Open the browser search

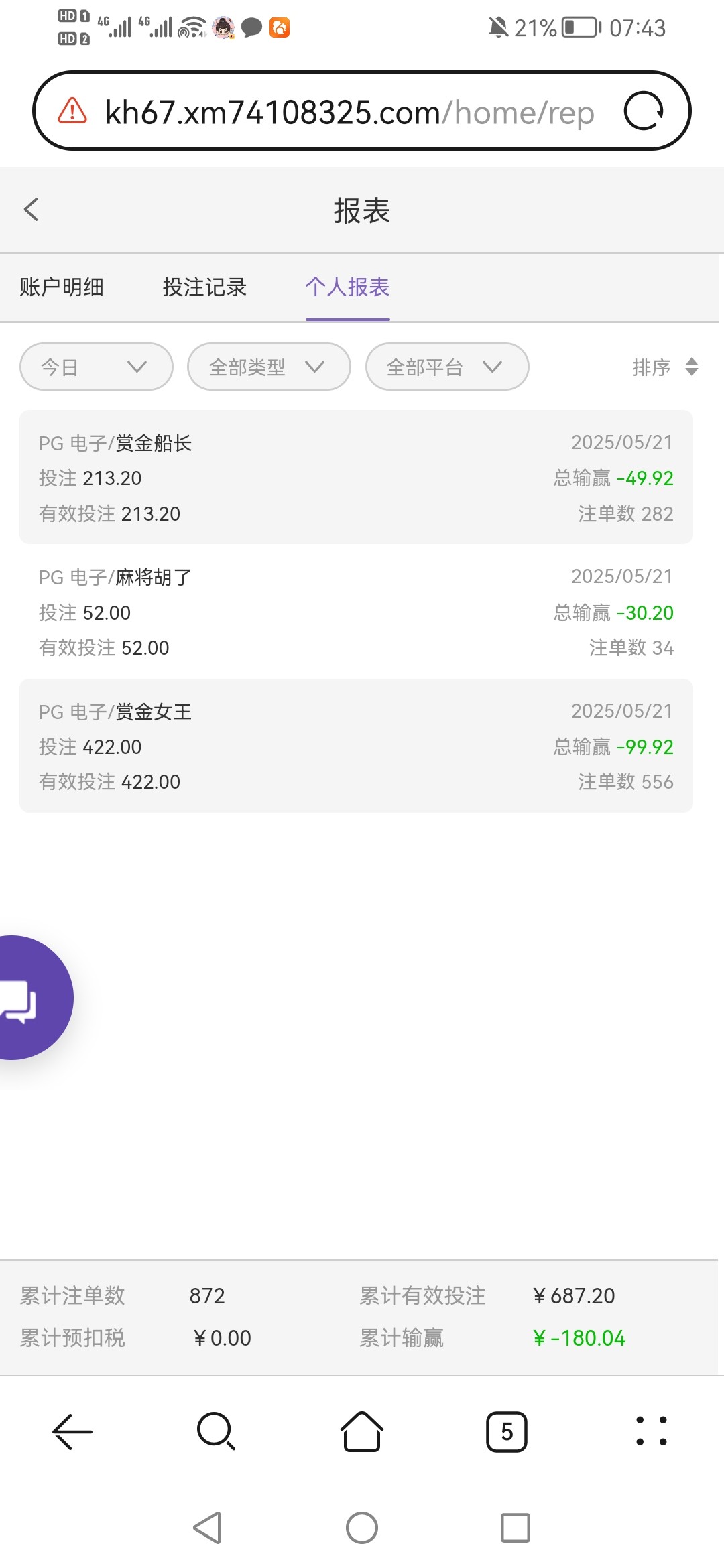pos(217,1432)
